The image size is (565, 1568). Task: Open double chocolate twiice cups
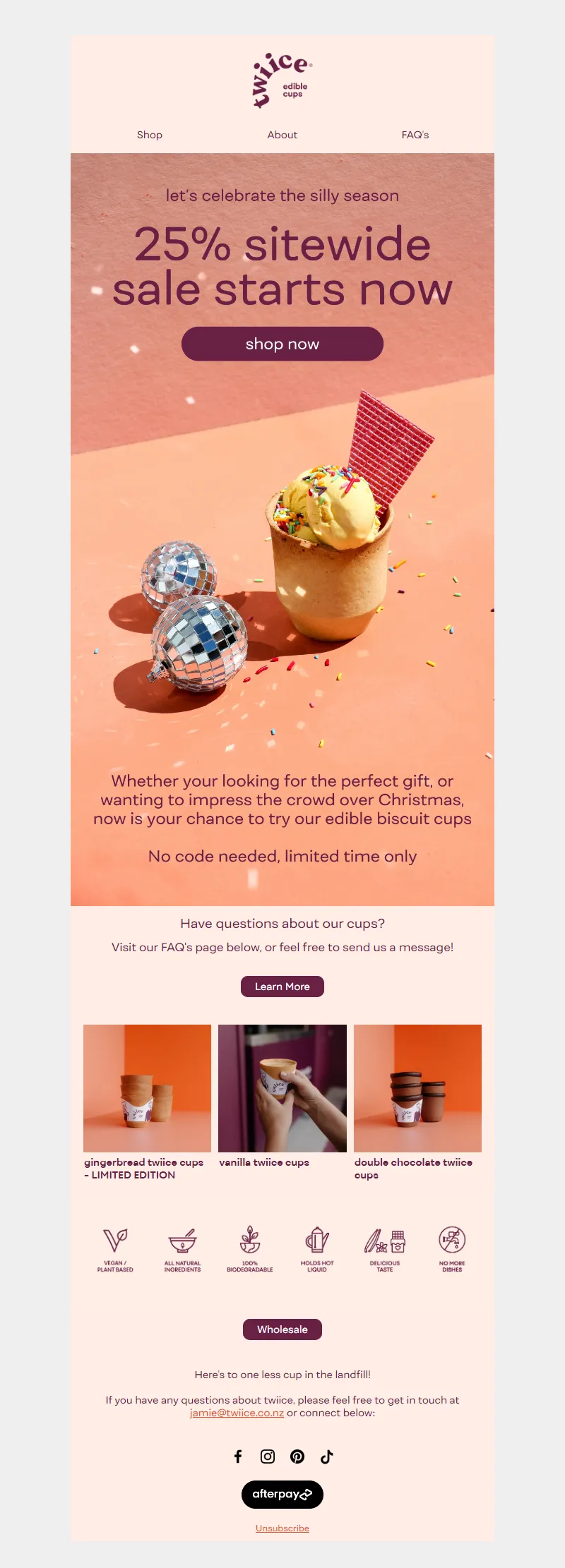click(417, 1088)
